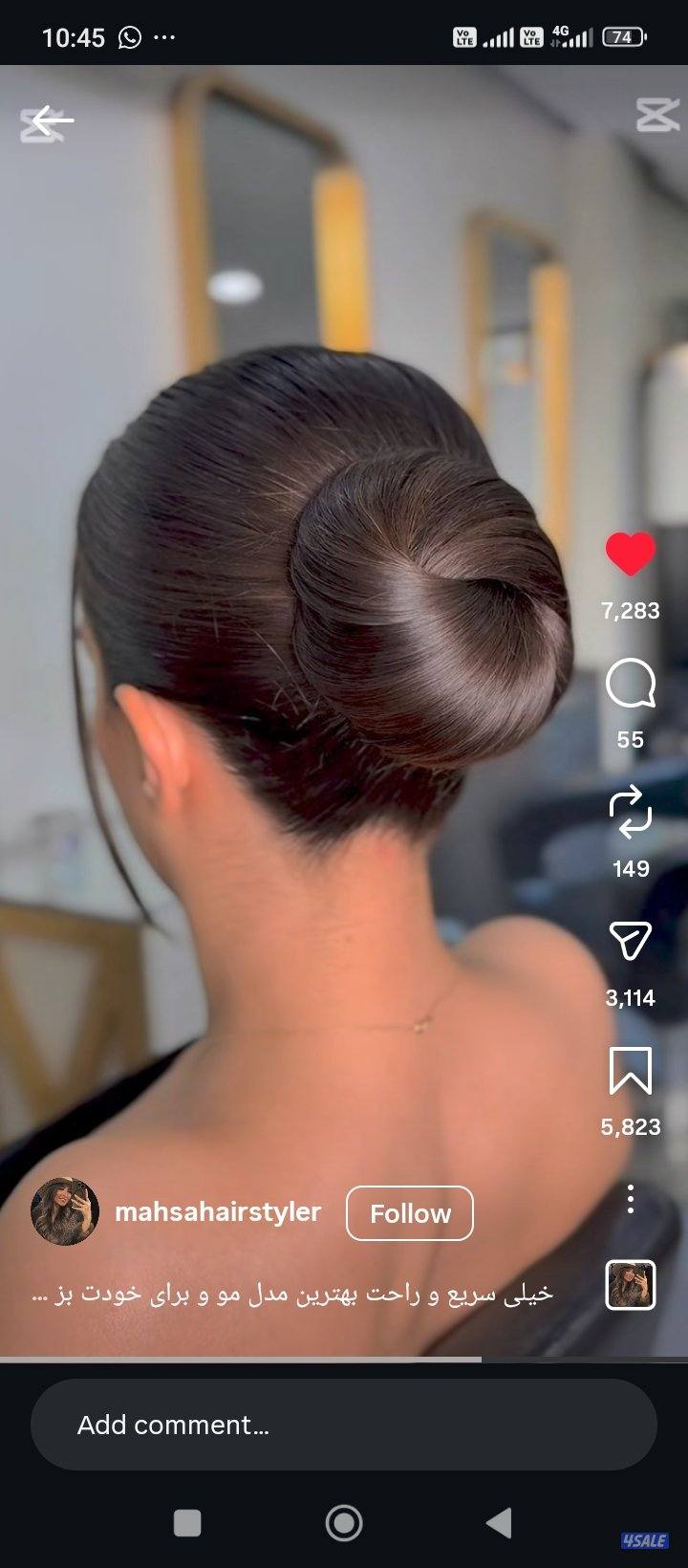Tap the Add comment input field

(344, 1424)
